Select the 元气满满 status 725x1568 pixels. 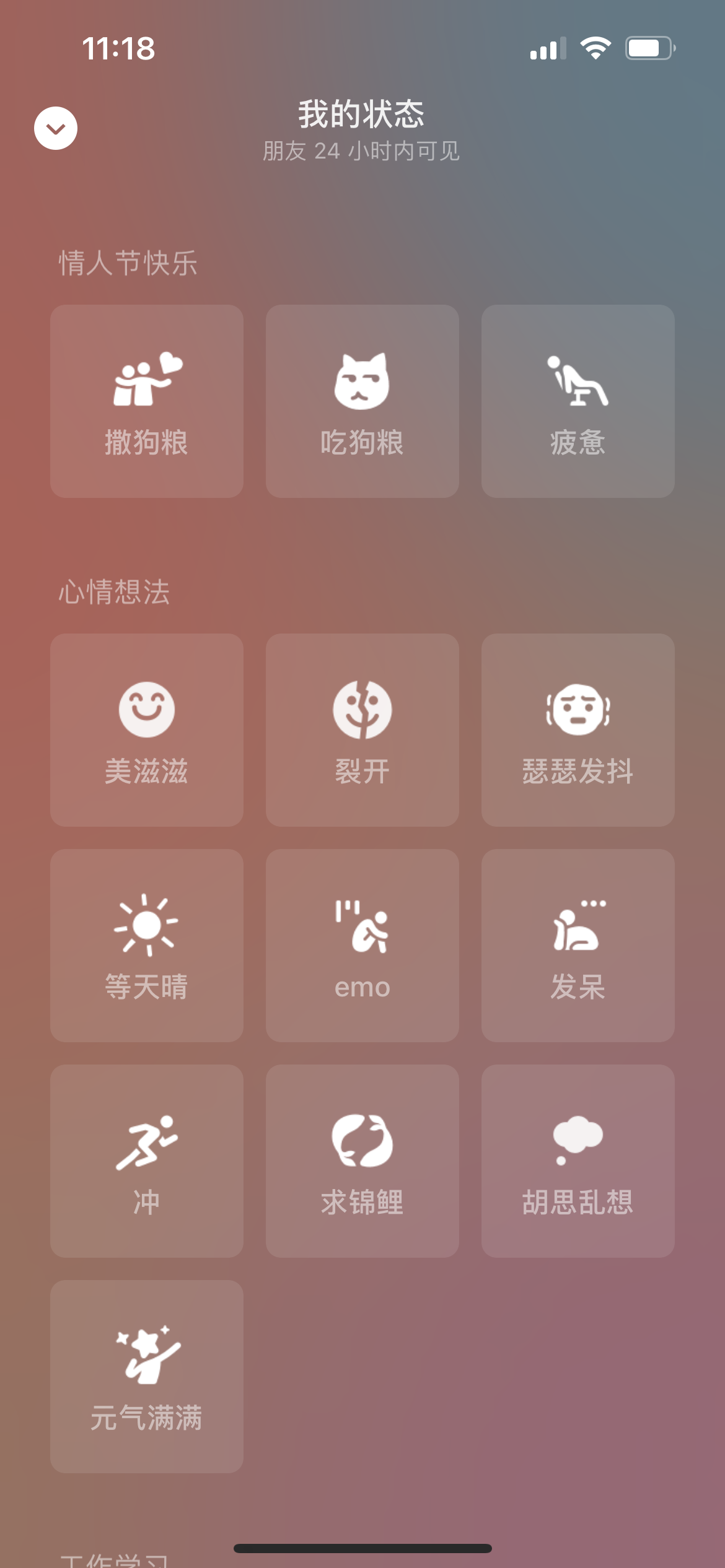pyautogui.click(x=147, y=1376)
